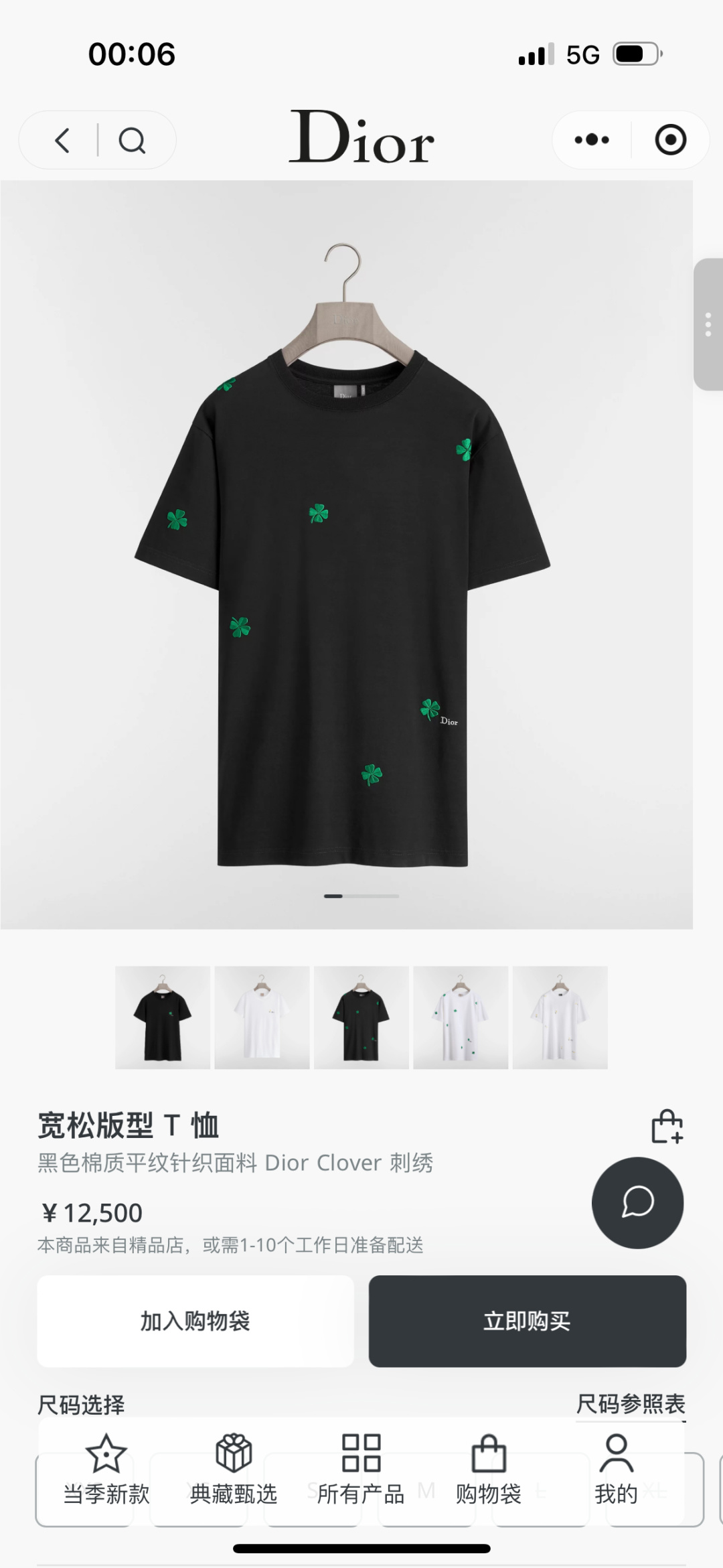The height and width of the screenshot is (1568, 723).
Task: Open the 尺码参照表 size guide link
Action: tap(631, 1403)
